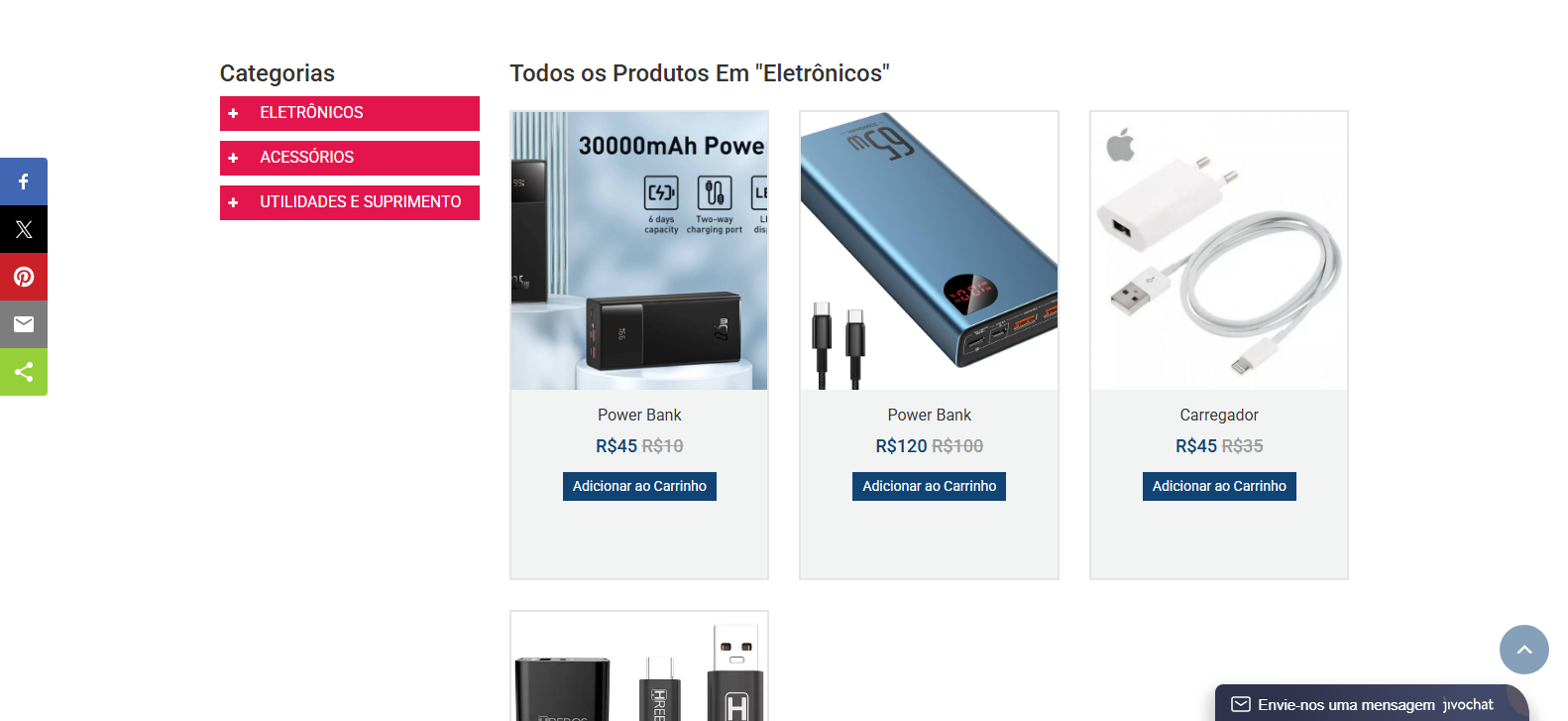The height and width of the screenshot is (721, 1568).
Task: Add the R$120 Power Bank to cart
Action: pyautogui.click(x=929, y=486)
